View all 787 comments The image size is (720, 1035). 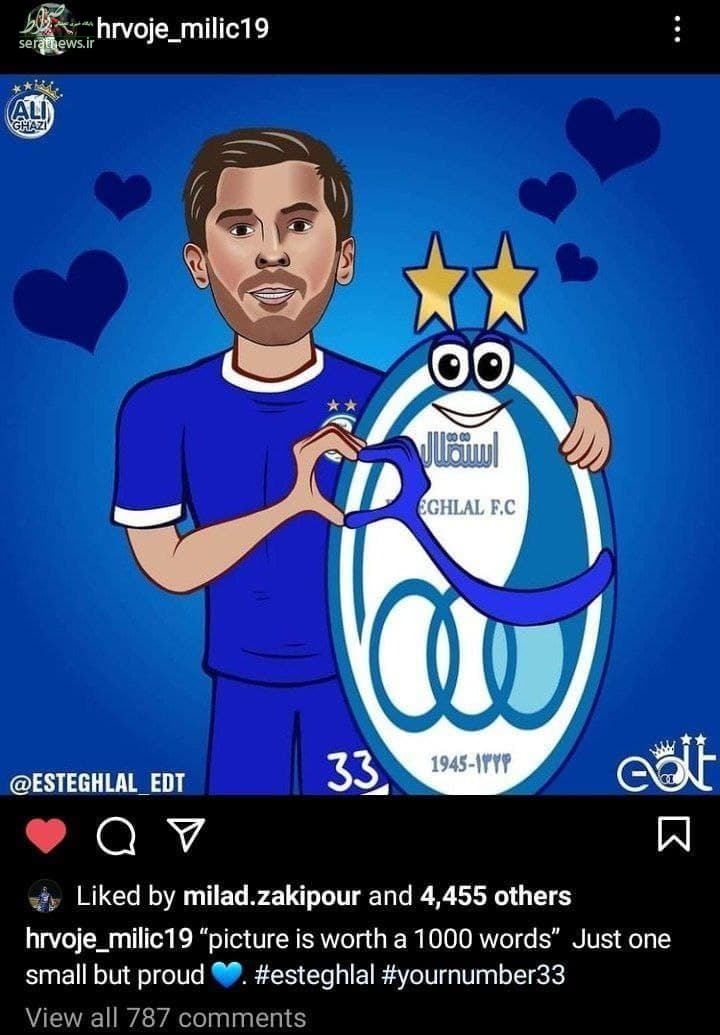pyautogui.click(x=165, y=1018)
